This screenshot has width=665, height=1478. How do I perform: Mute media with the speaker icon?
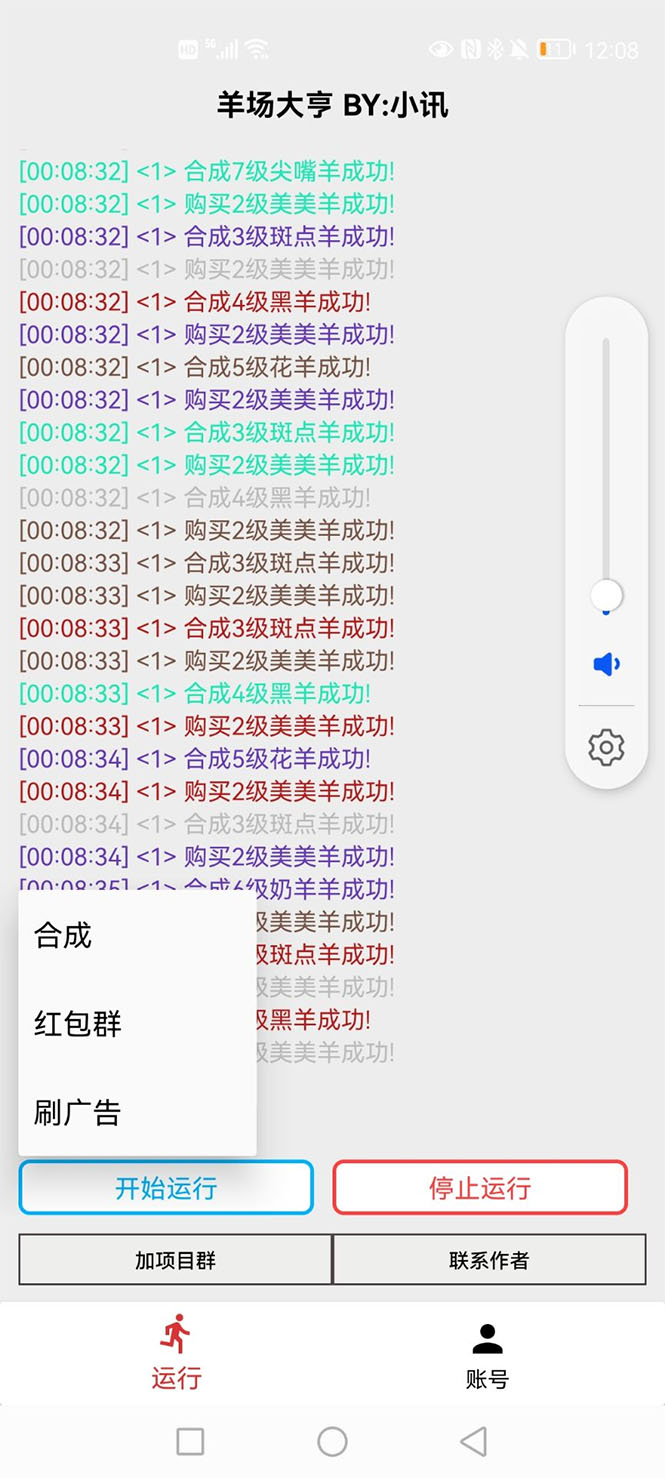[606, 664]
